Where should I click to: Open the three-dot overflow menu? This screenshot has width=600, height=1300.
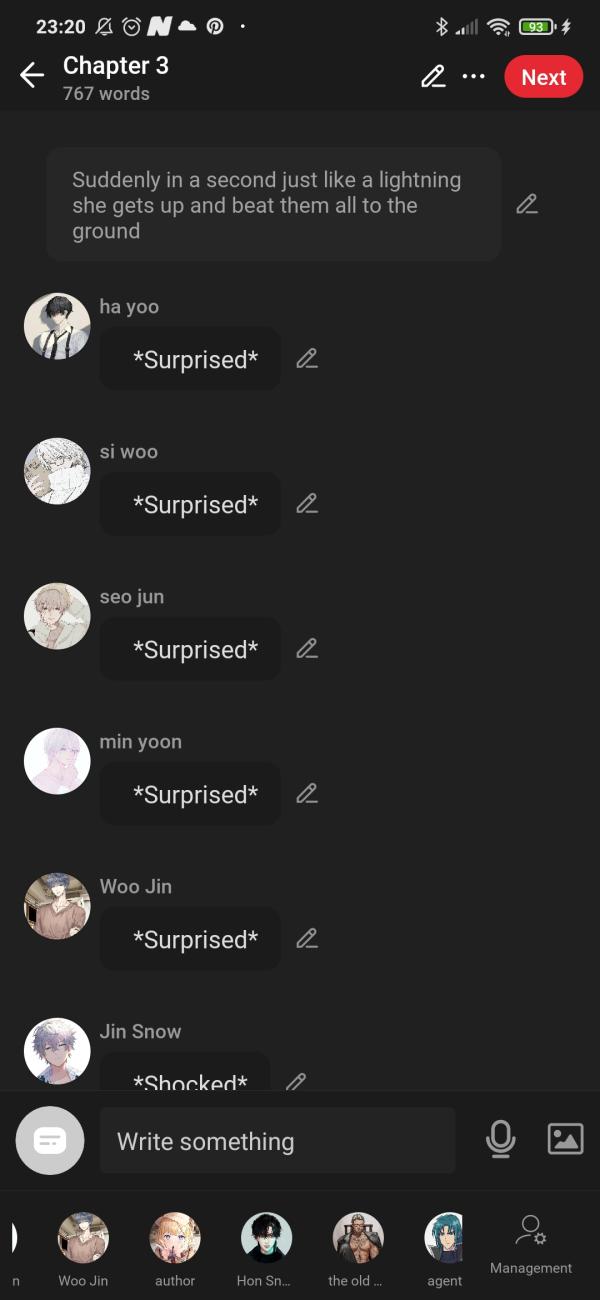(473, 77)
